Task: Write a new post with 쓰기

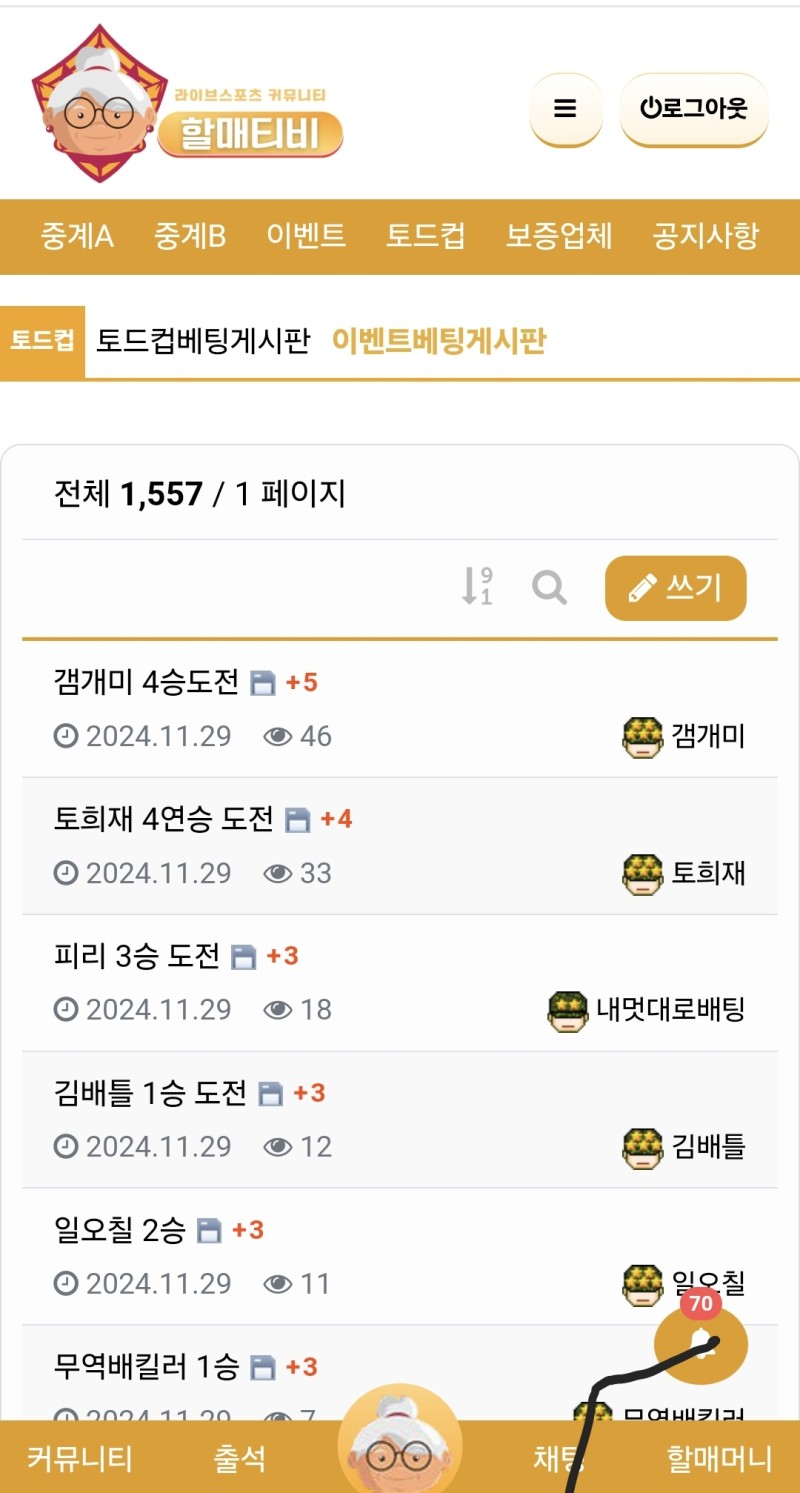Action: (x=675, y=588)
